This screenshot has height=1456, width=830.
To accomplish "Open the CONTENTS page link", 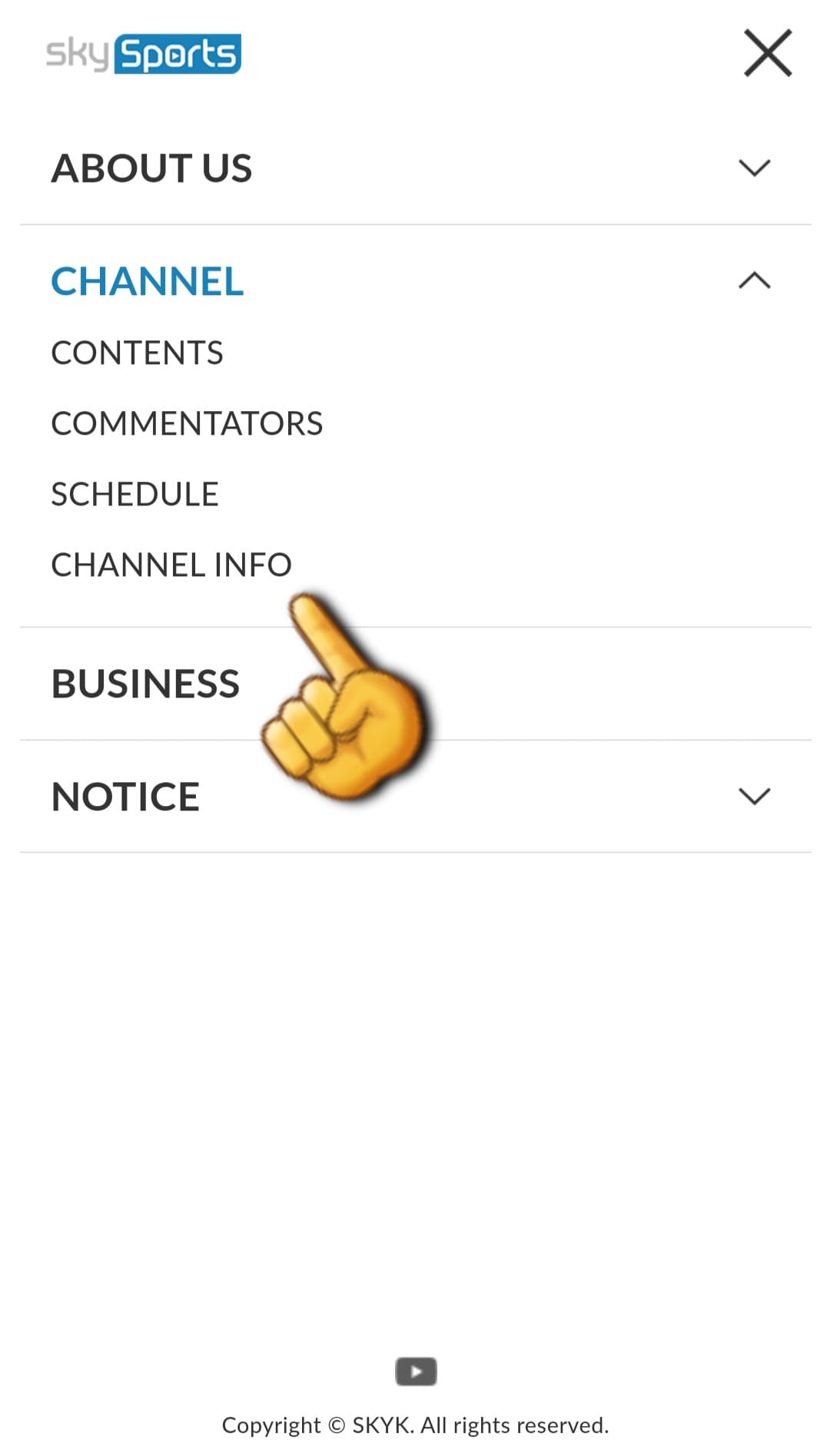I will pyautogui.click(x=137, y=353).
